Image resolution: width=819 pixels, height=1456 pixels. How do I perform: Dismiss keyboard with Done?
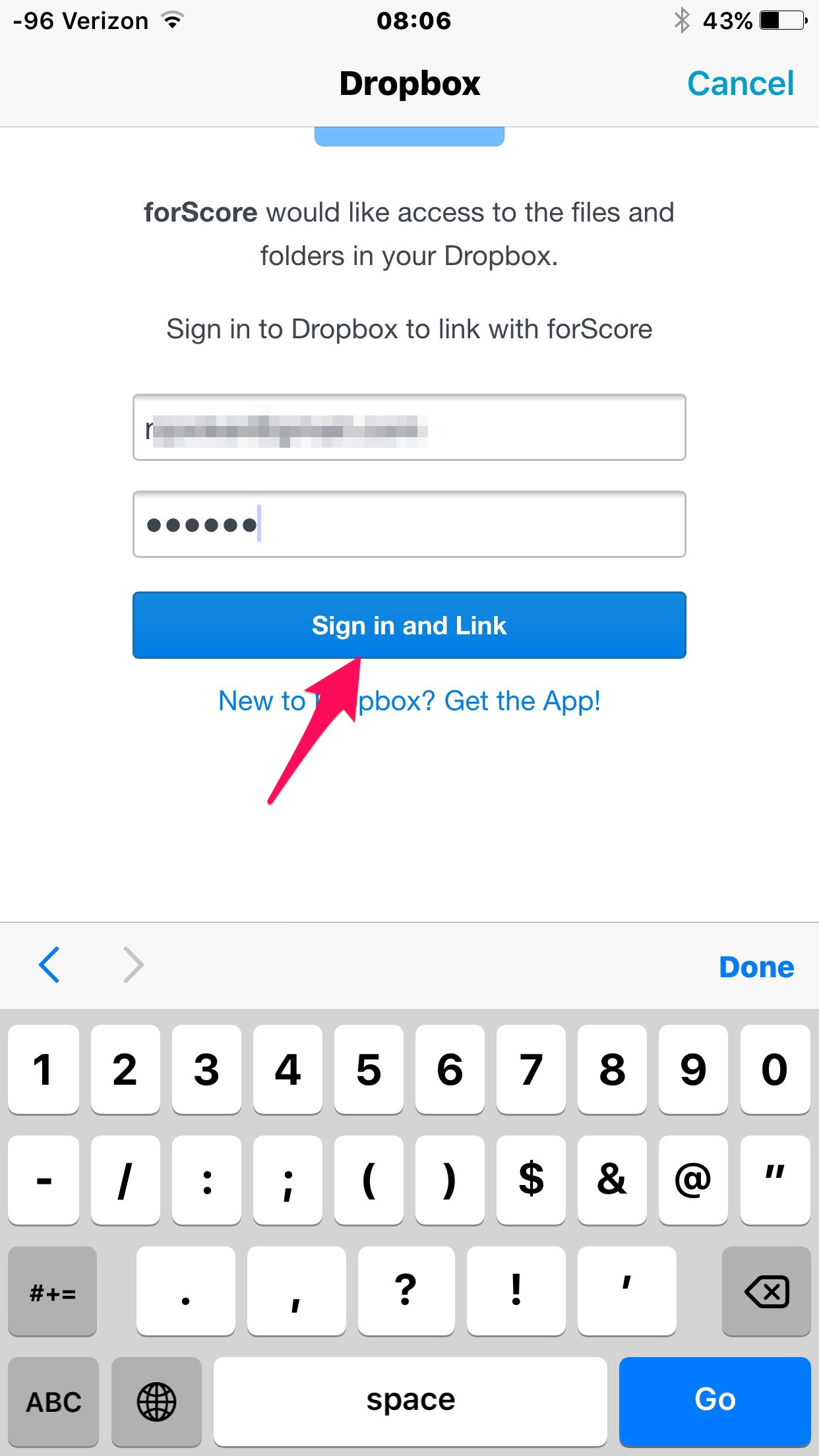coord(756,967)
